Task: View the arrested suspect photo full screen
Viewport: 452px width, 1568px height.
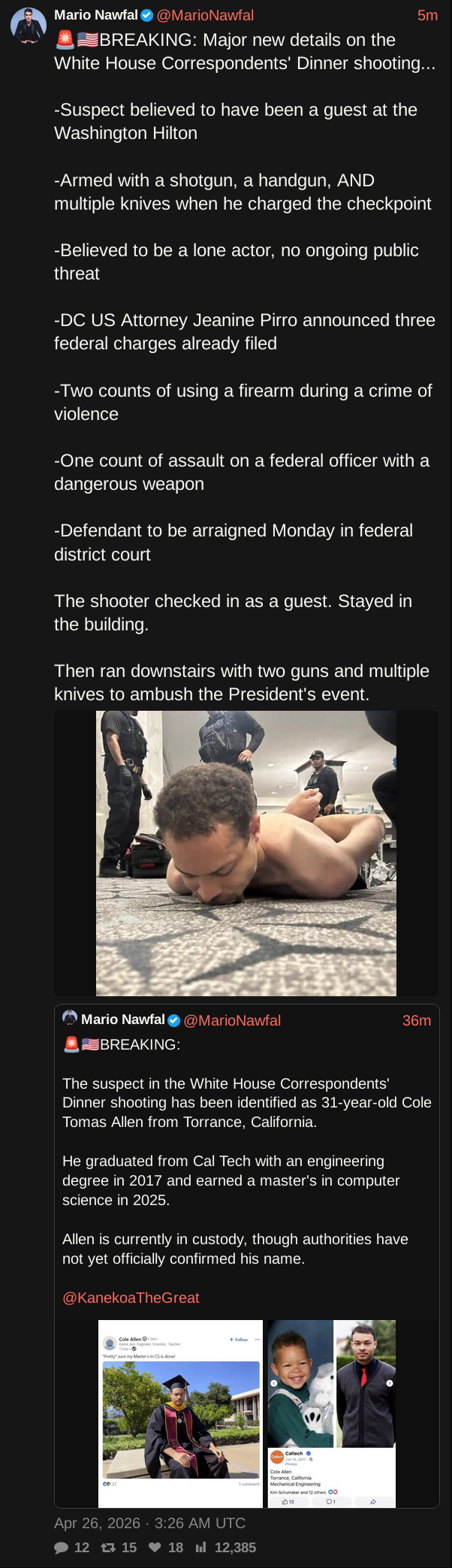Action: 246,853
